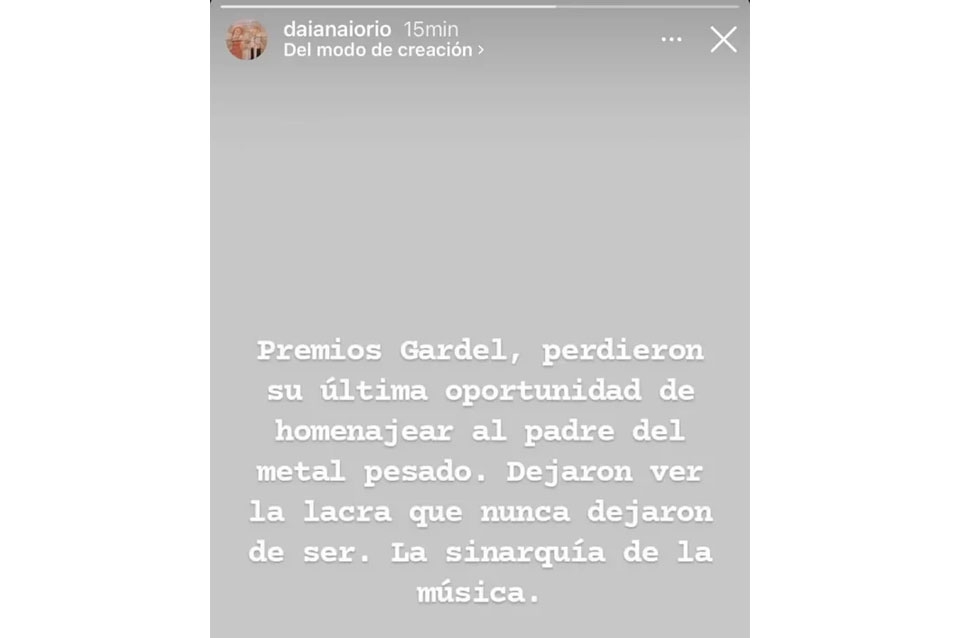
Task: Close the story with the X
Action: [722, 40]
